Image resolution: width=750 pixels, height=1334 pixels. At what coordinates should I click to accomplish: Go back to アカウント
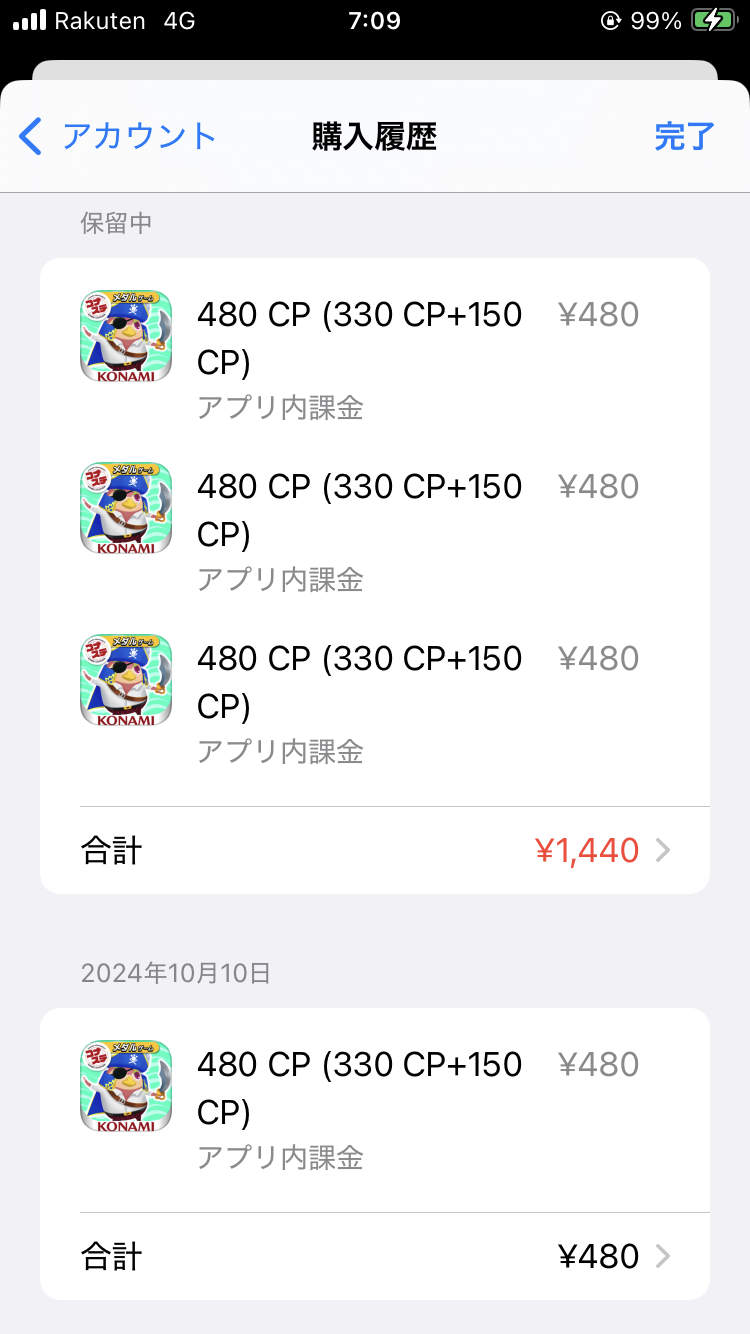click(x=118, y=136)
